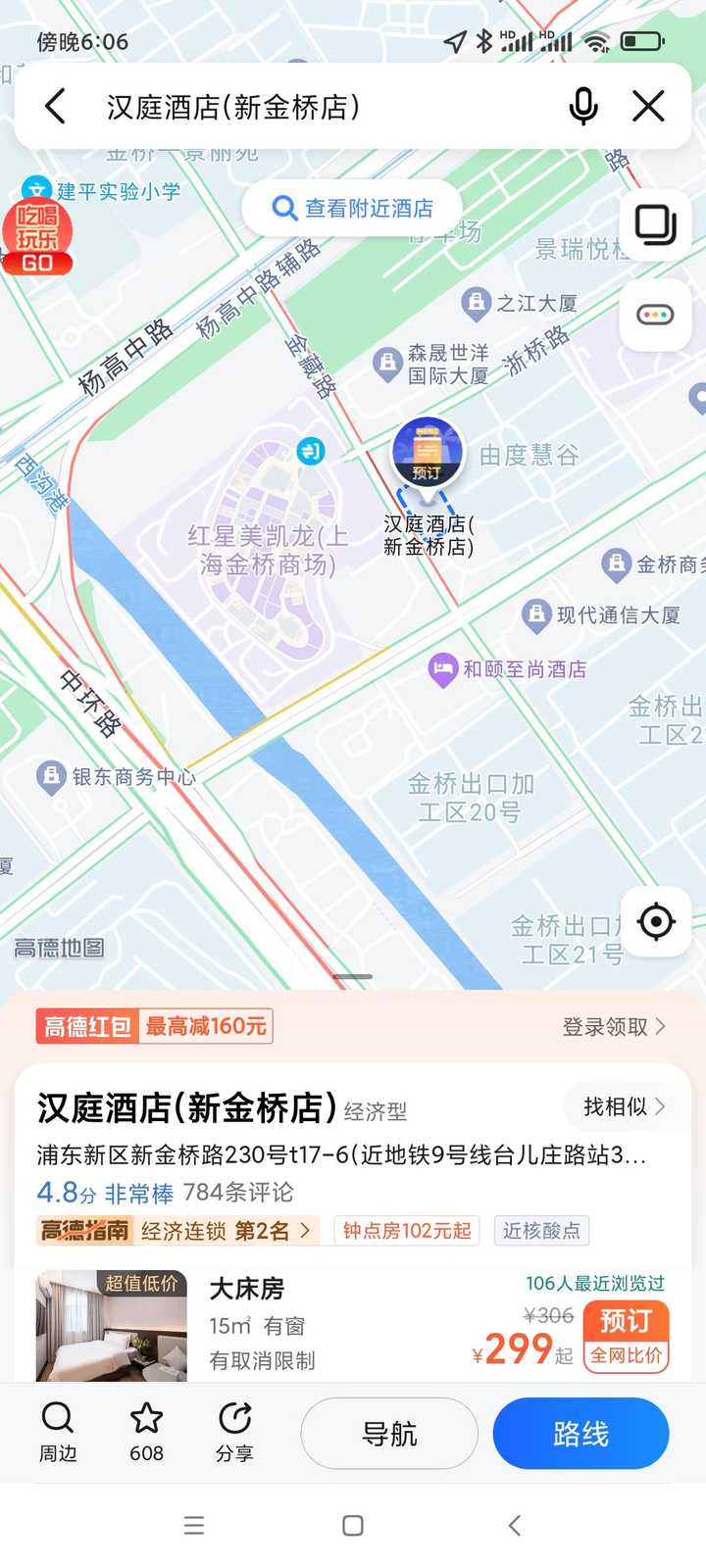Image resolution: width=706 pixels, height=1568 pixels.
Task: Tap 查看附近酒店 chip
Action: coord(352,208)
